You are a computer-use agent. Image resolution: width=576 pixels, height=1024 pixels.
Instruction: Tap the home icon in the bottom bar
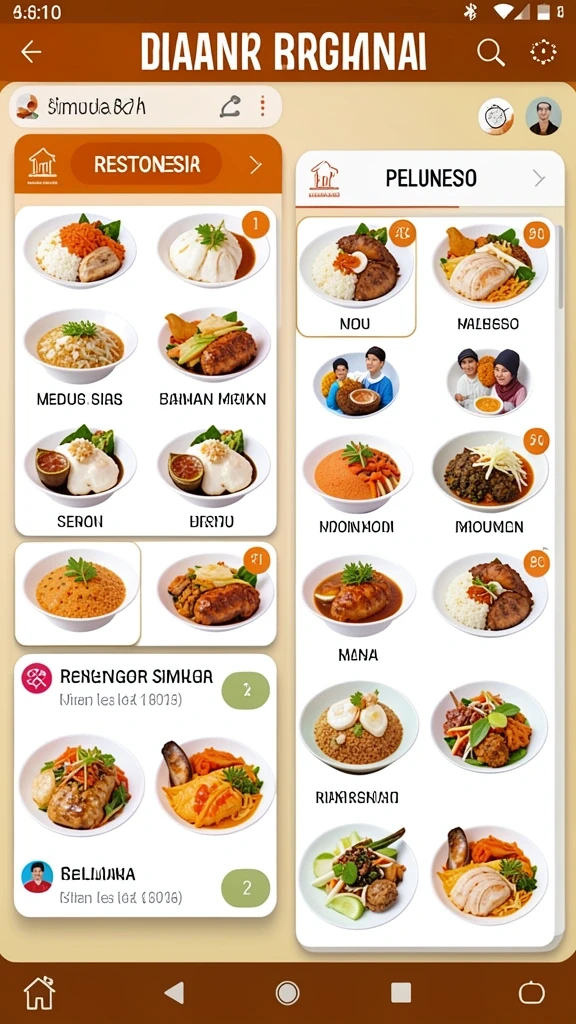click(x=39, y=993)
